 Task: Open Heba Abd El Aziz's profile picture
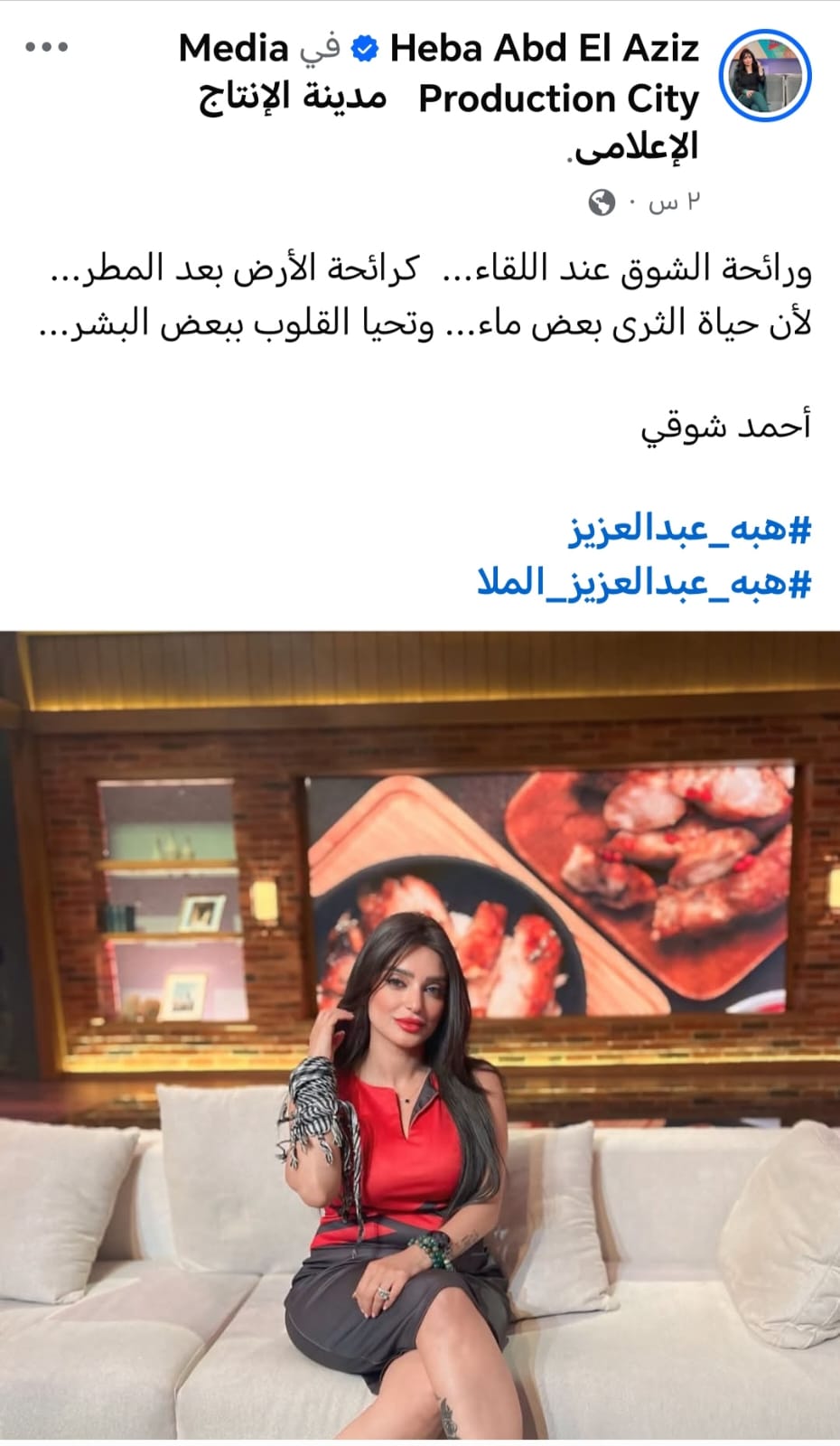[x=764, y=76]
